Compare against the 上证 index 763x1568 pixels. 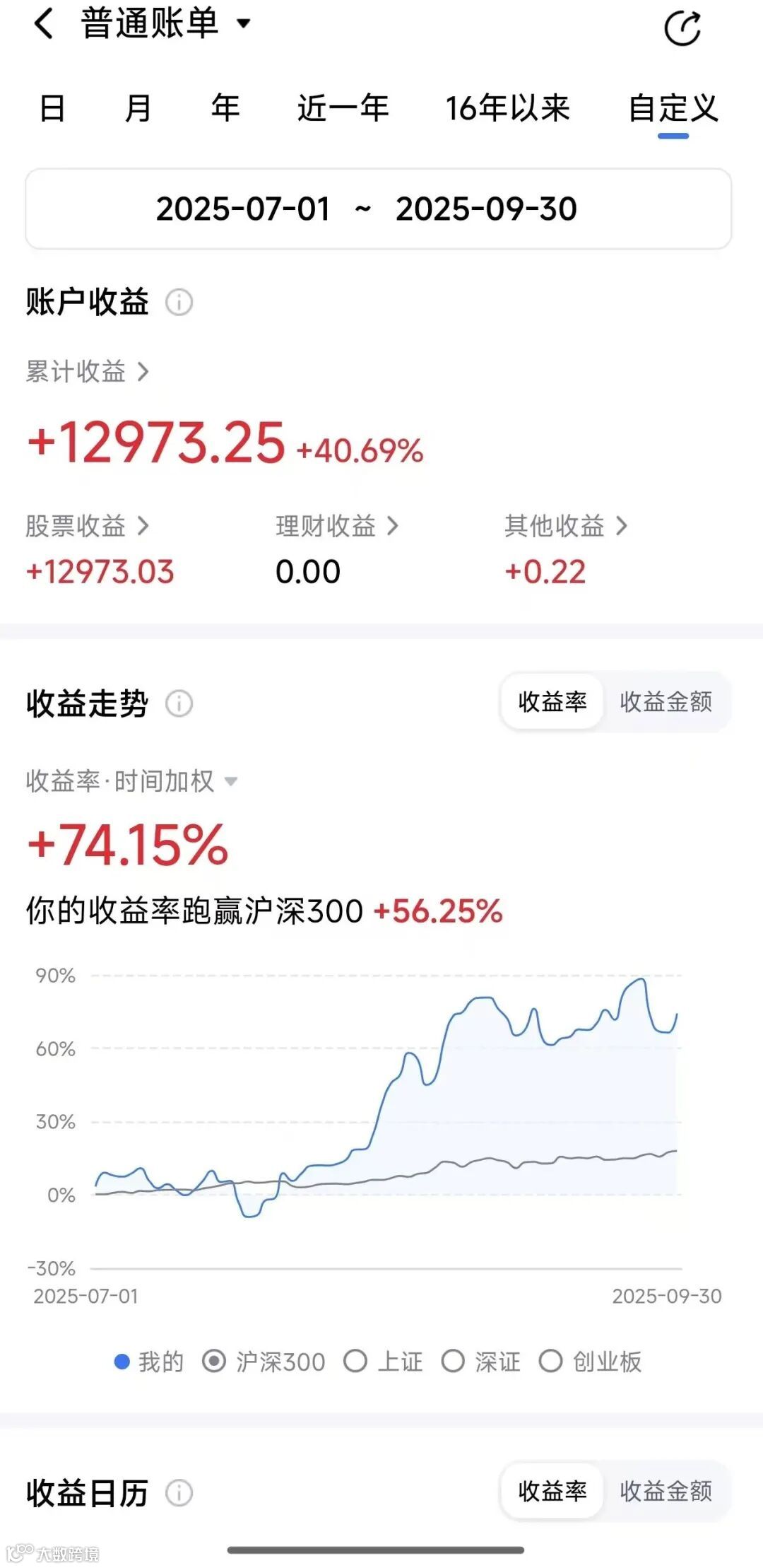tap(384, 1362)
